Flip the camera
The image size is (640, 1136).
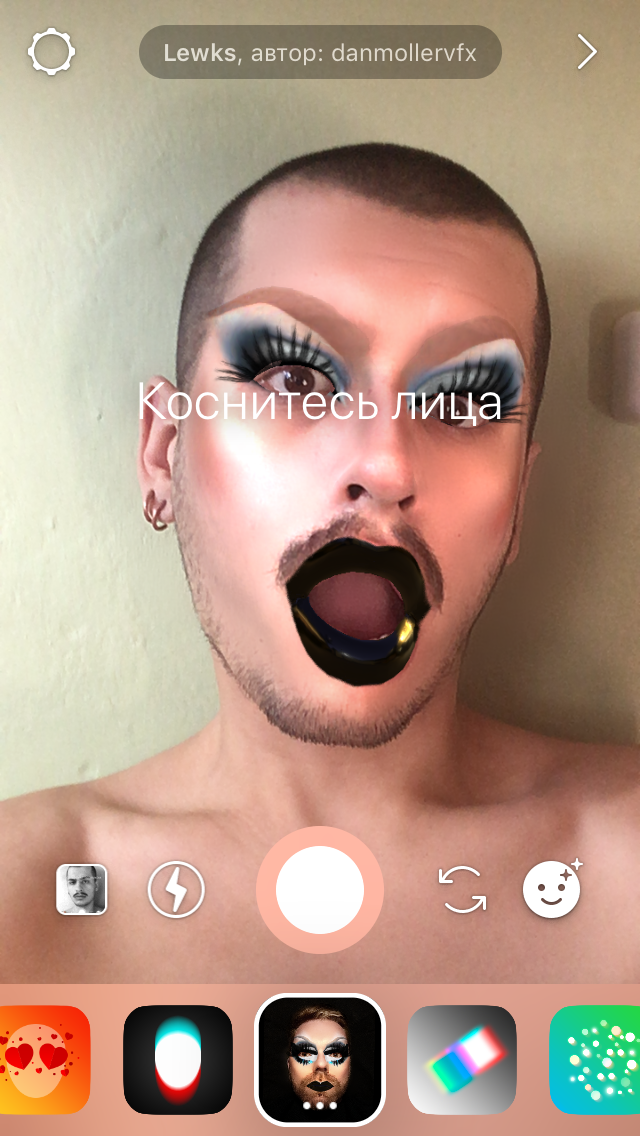click(x=462, y=889)
